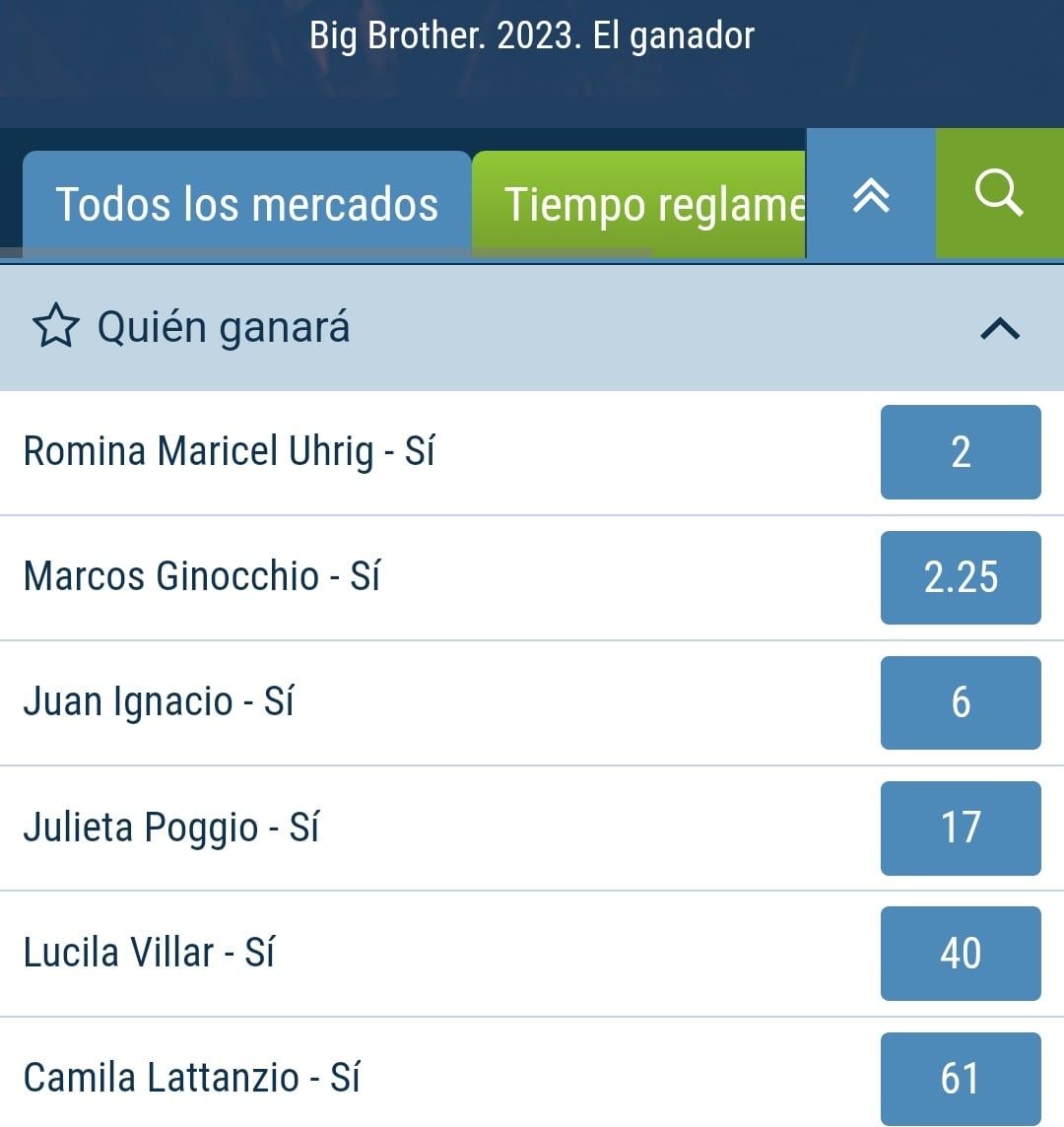This screenshot has width=1064, height=1127.
Task: Tap 'Julieta Poggio - Sí' outcome text
Action: coord(171,828)
